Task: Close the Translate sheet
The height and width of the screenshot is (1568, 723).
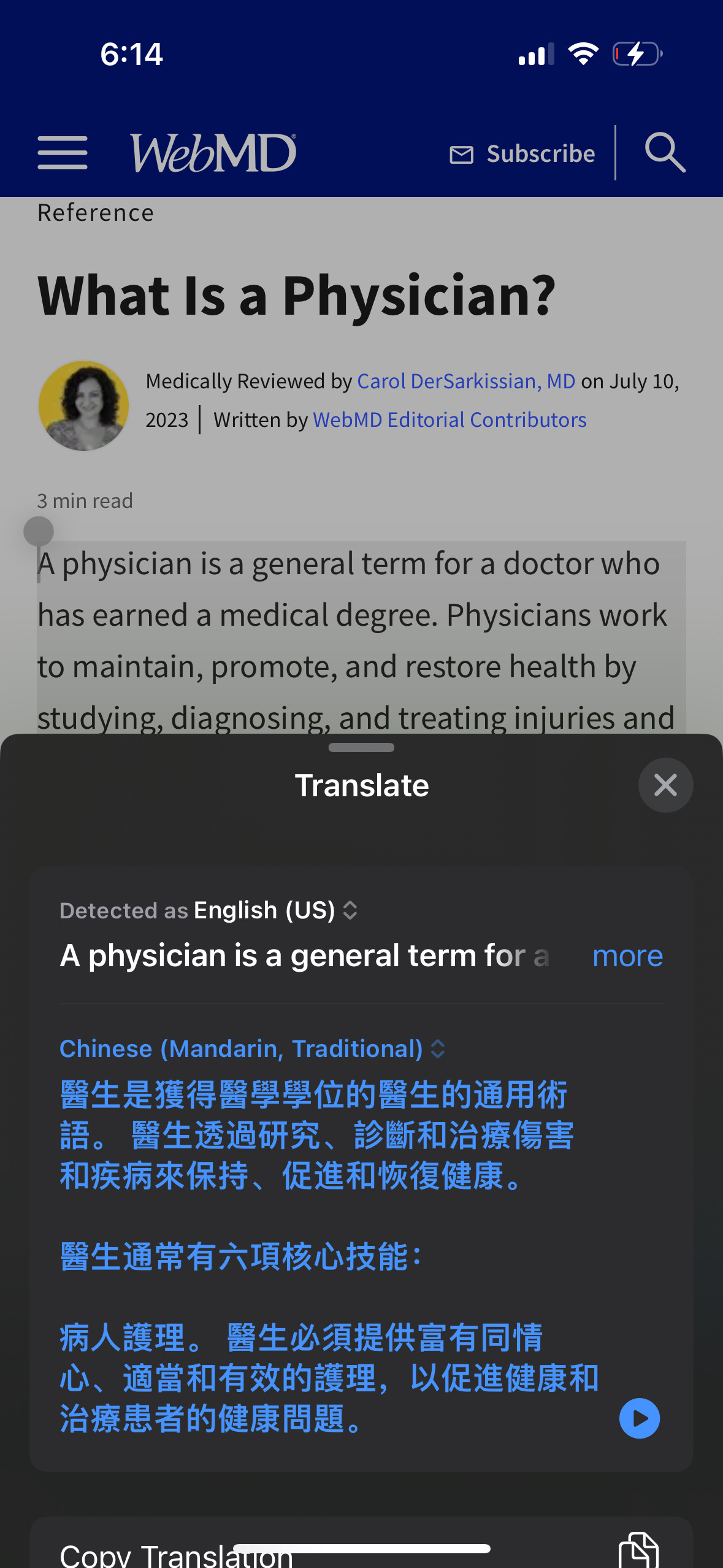Action: point(665,785)
